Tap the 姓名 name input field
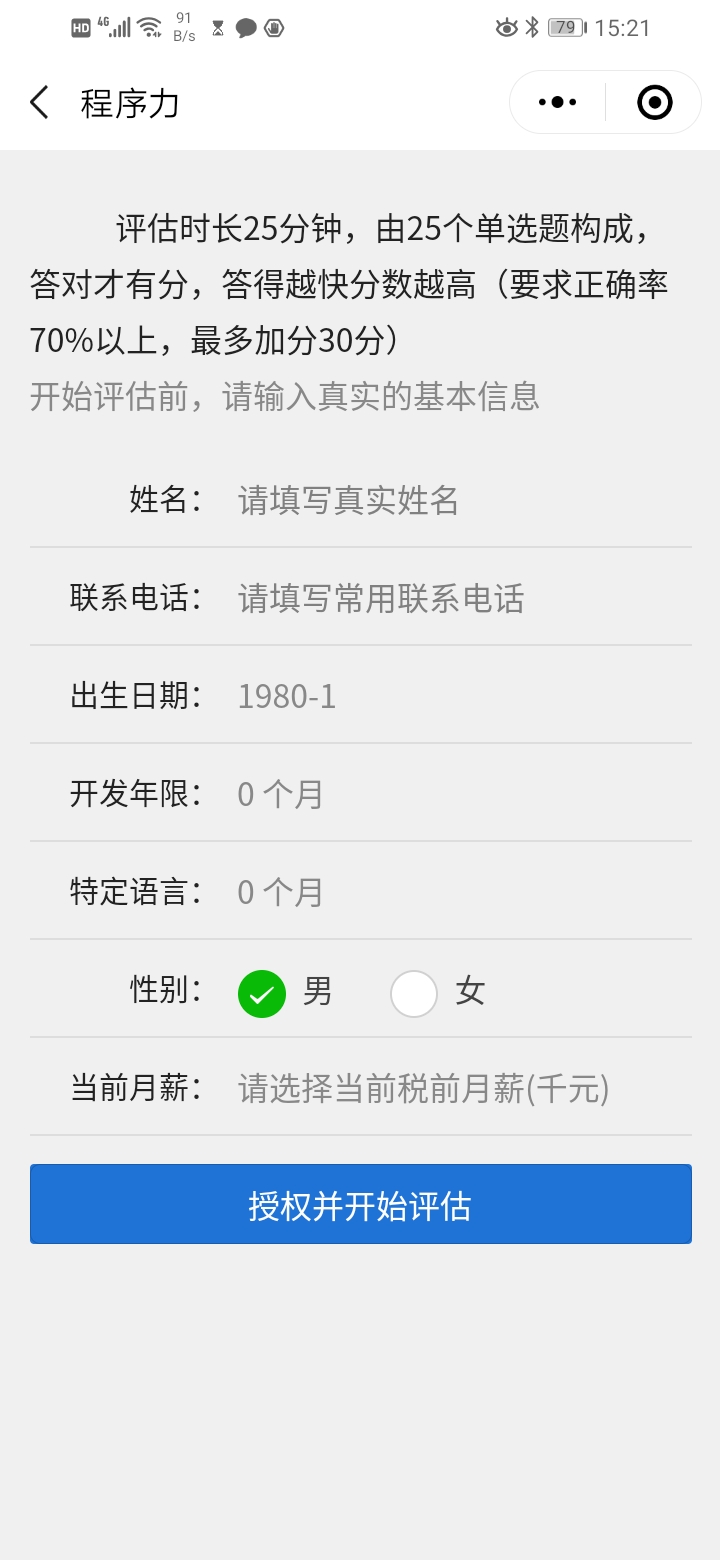This screenshot has width=720, height=1560. pyautogui.click(x=400, y=500)
